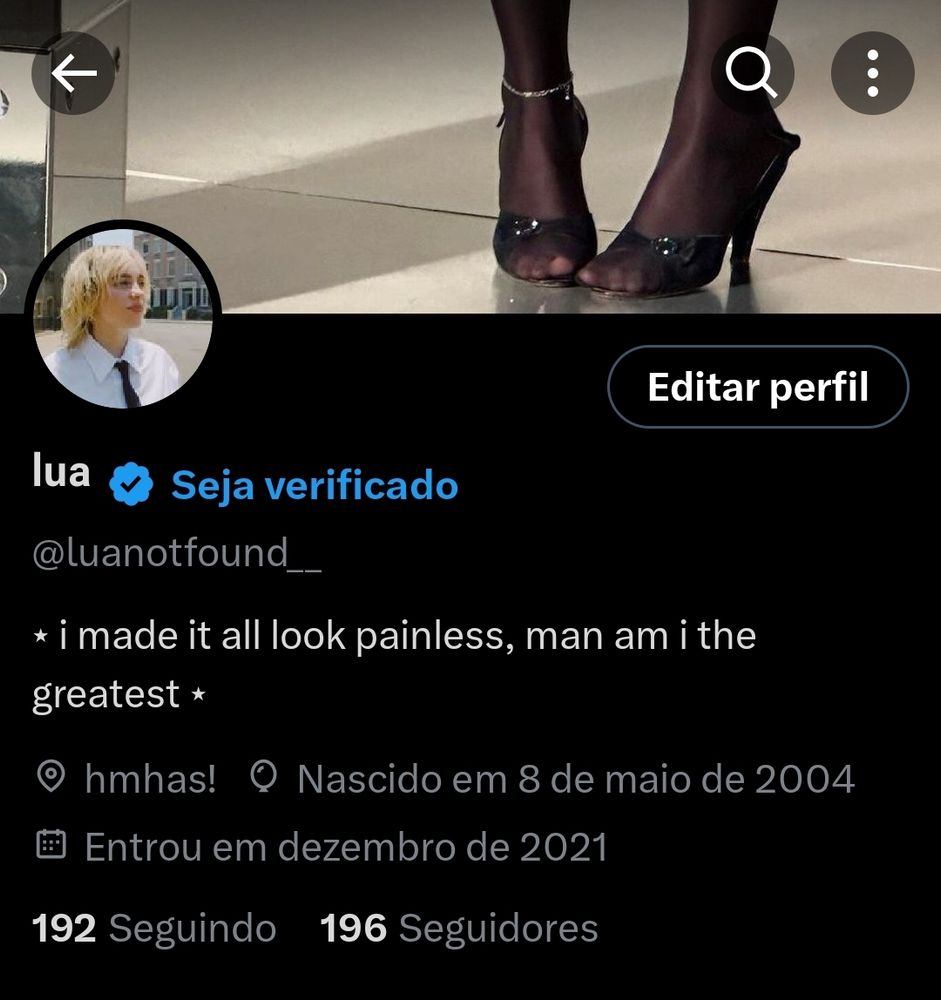The image size is (941, 1000).
Task: Open search on this profile
Action: [x=752, y=73]
